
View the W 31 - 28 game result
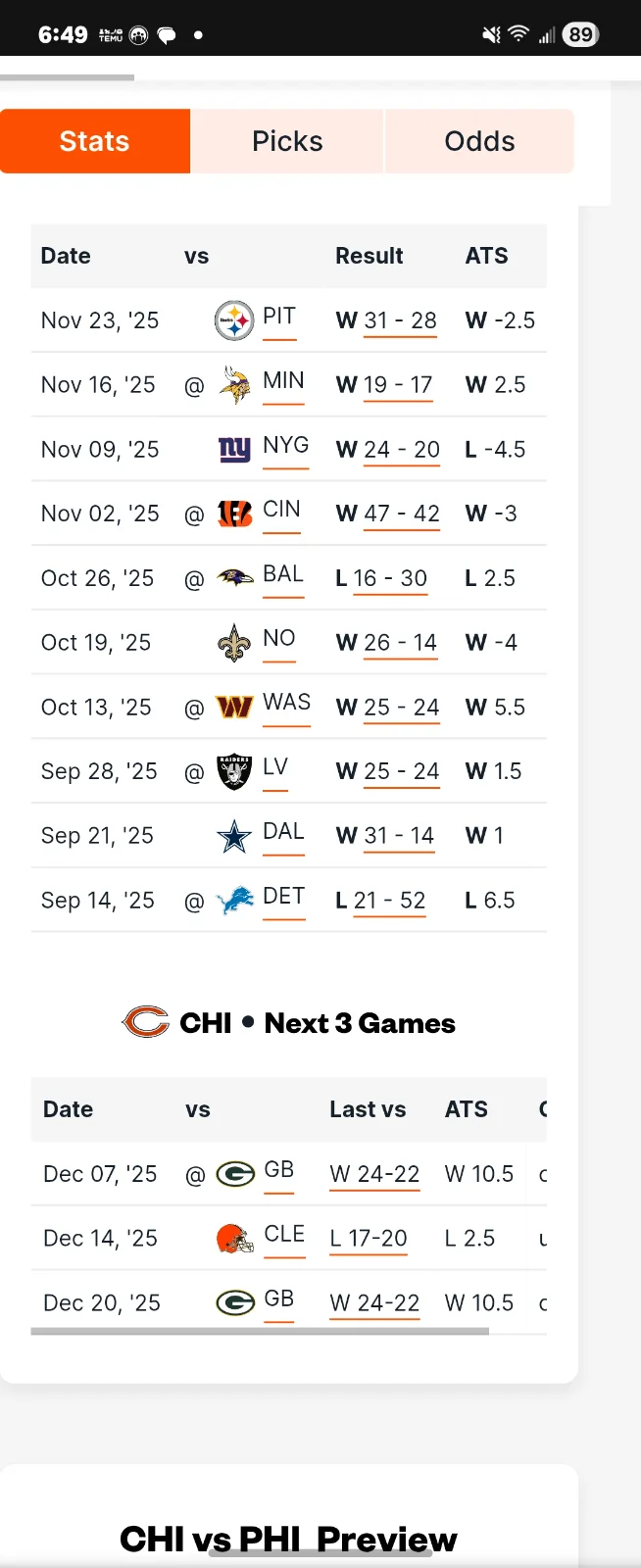coord(399,320)
